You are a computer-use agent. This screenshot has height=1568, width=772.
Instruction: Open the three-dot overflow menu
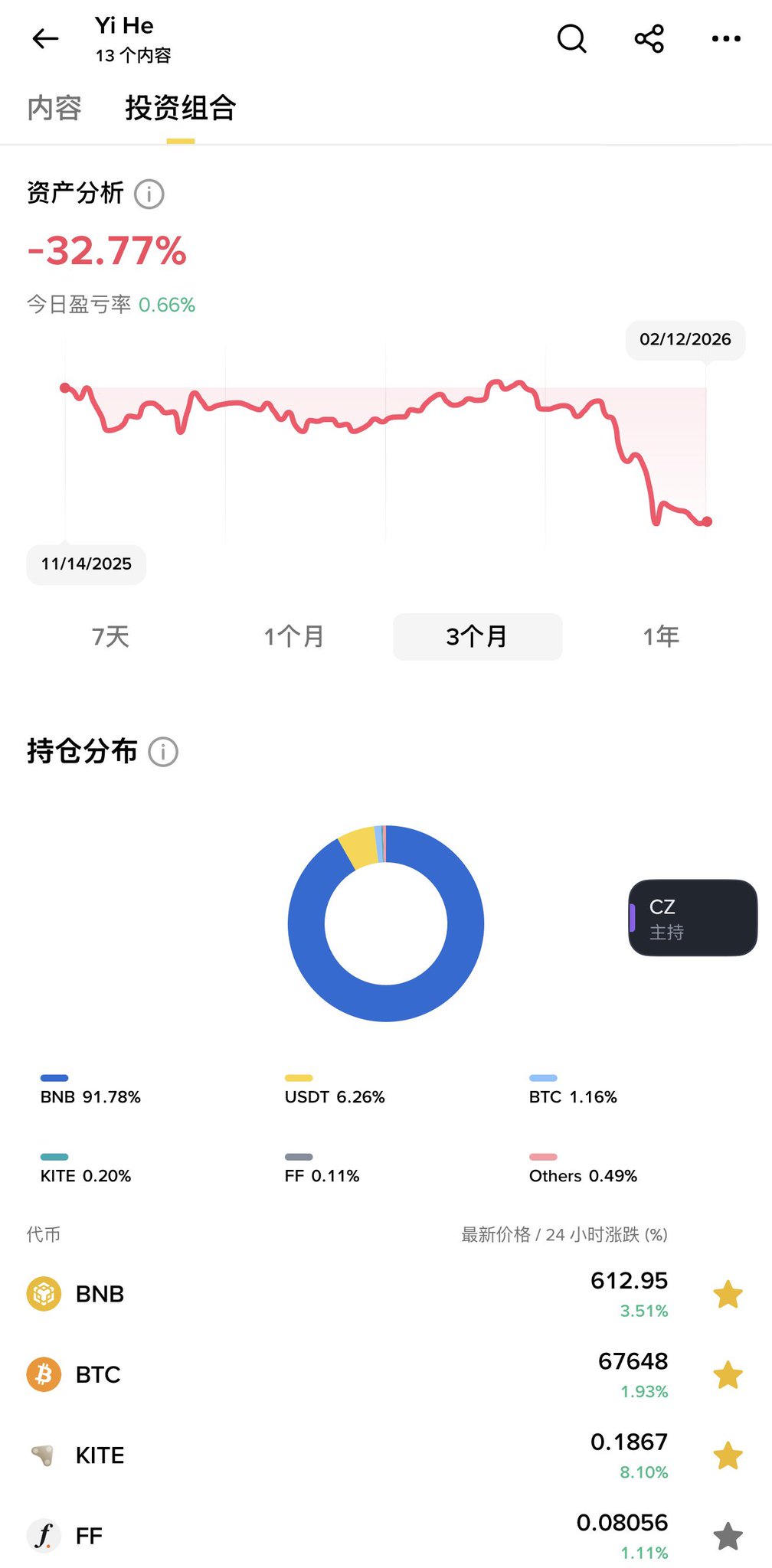coord(725,38)
